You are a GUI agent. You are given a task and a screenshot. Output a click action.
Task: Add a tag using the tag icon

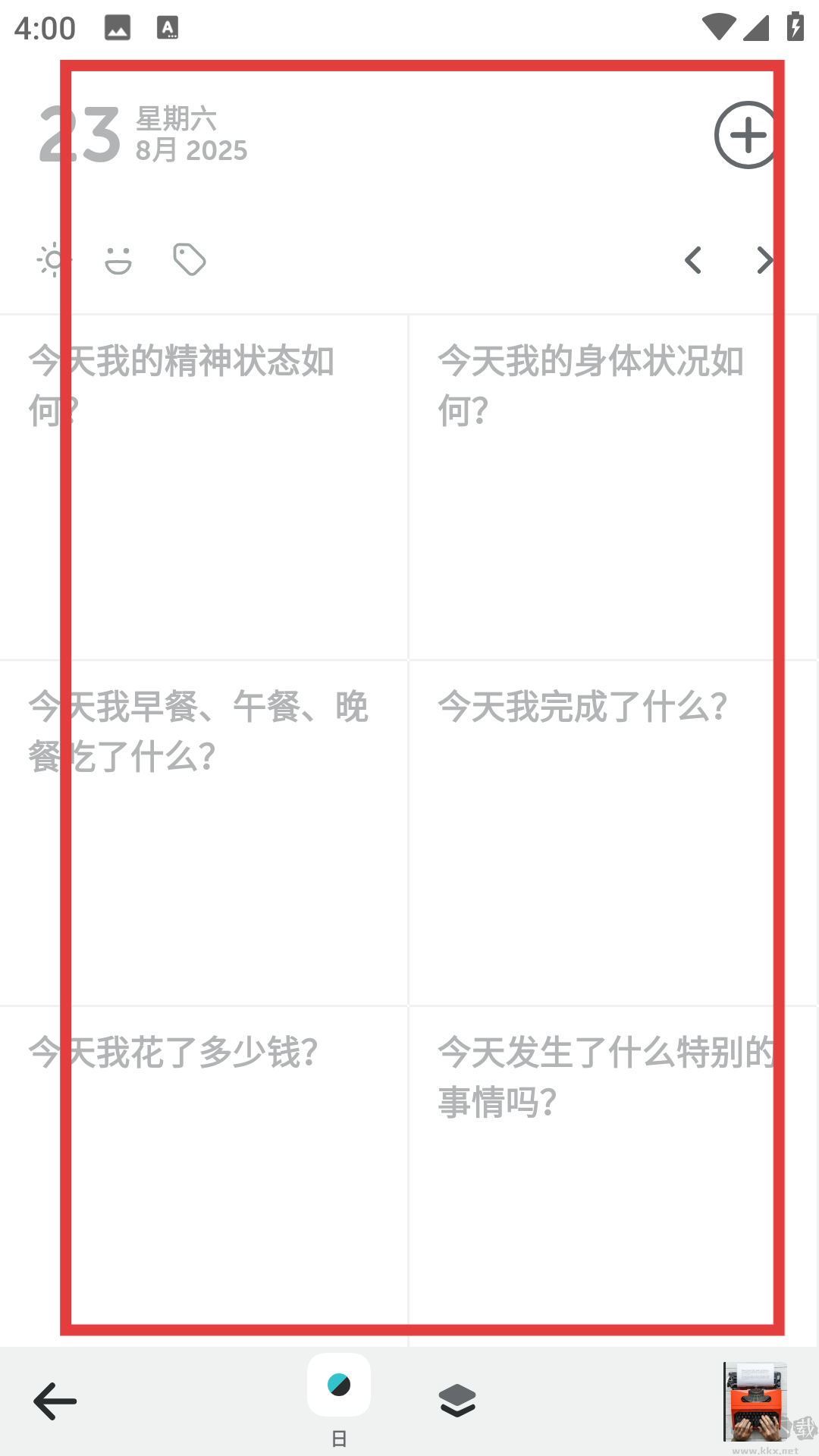(189, 259)
